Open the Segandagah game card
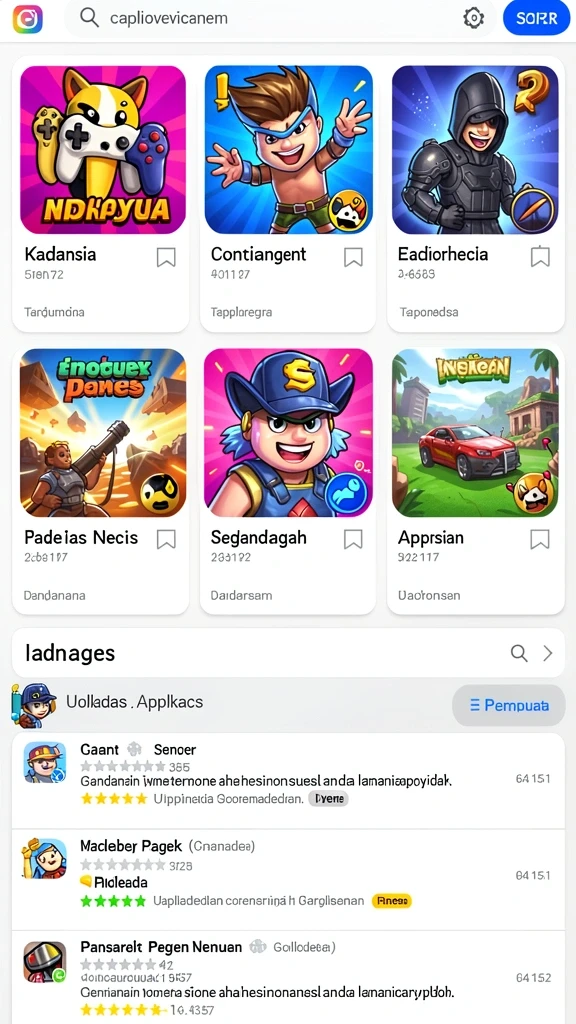576x1024 pixels. click(x=288, y=479)
